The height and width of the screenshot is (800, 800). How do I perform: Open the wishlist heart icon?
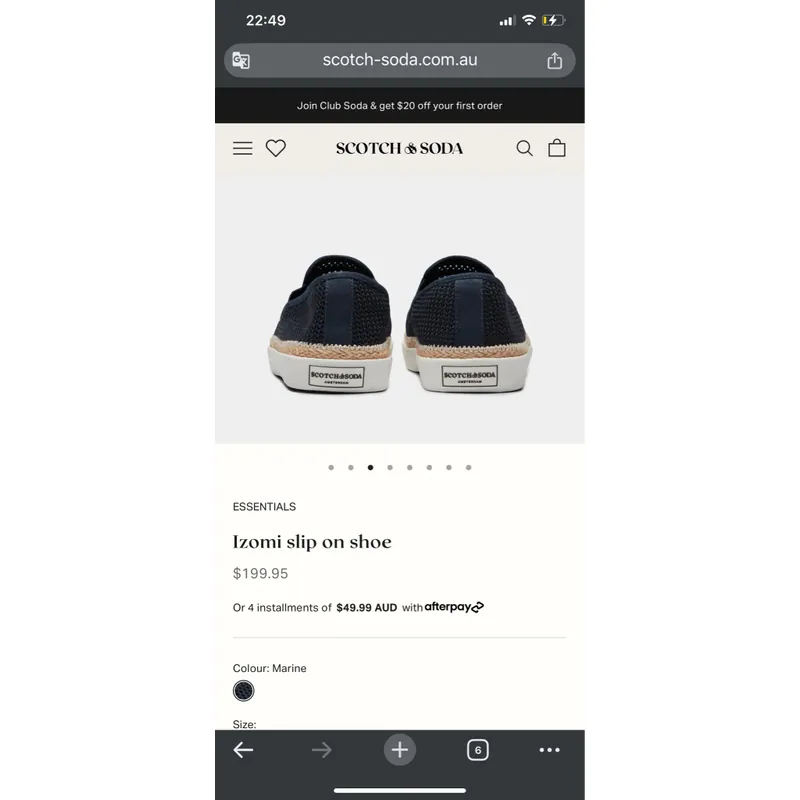pyautogui.click(x=276, y=148)
